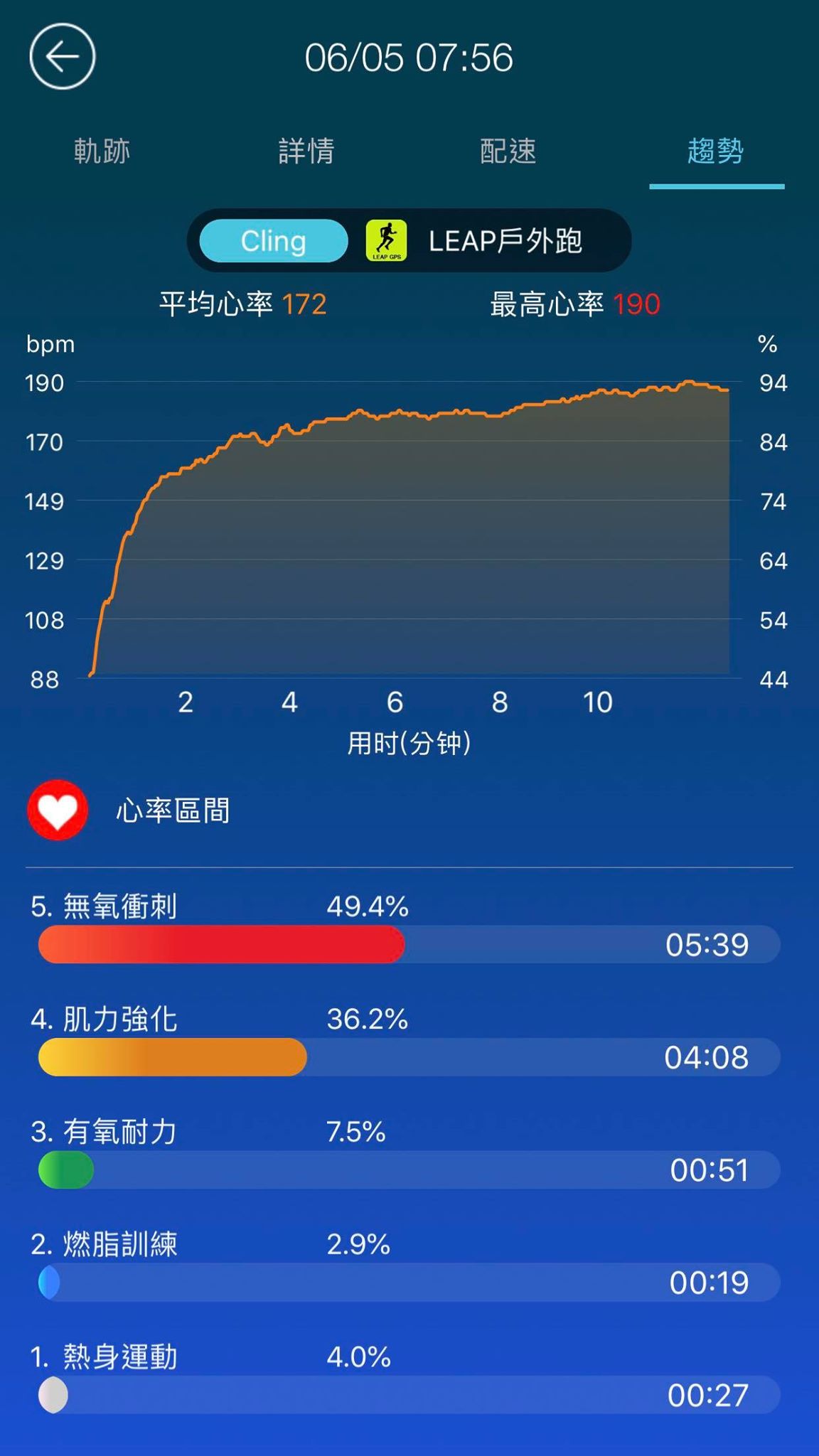Select the Cling data source
This screenshot has height=1456, width=819.
coord(274,241)
